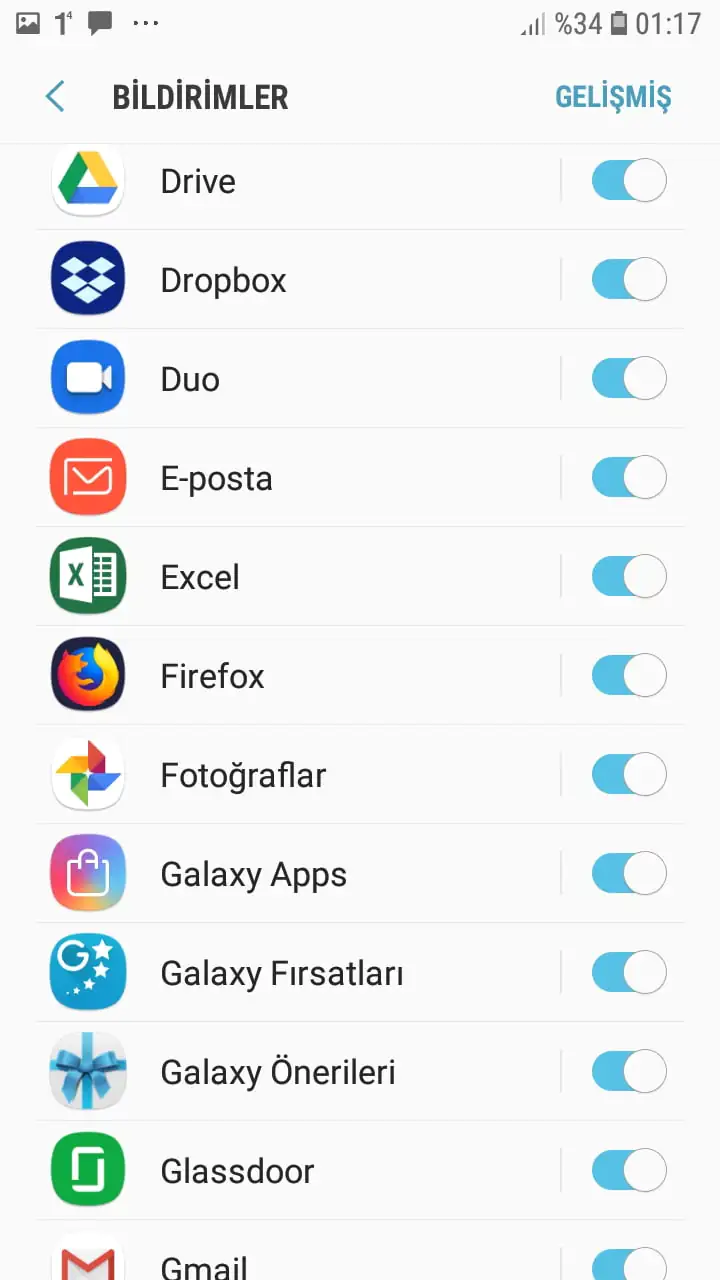Disable notifications for Drive
The height and width of the screenshot is (1280, 720).
[628, 181]
